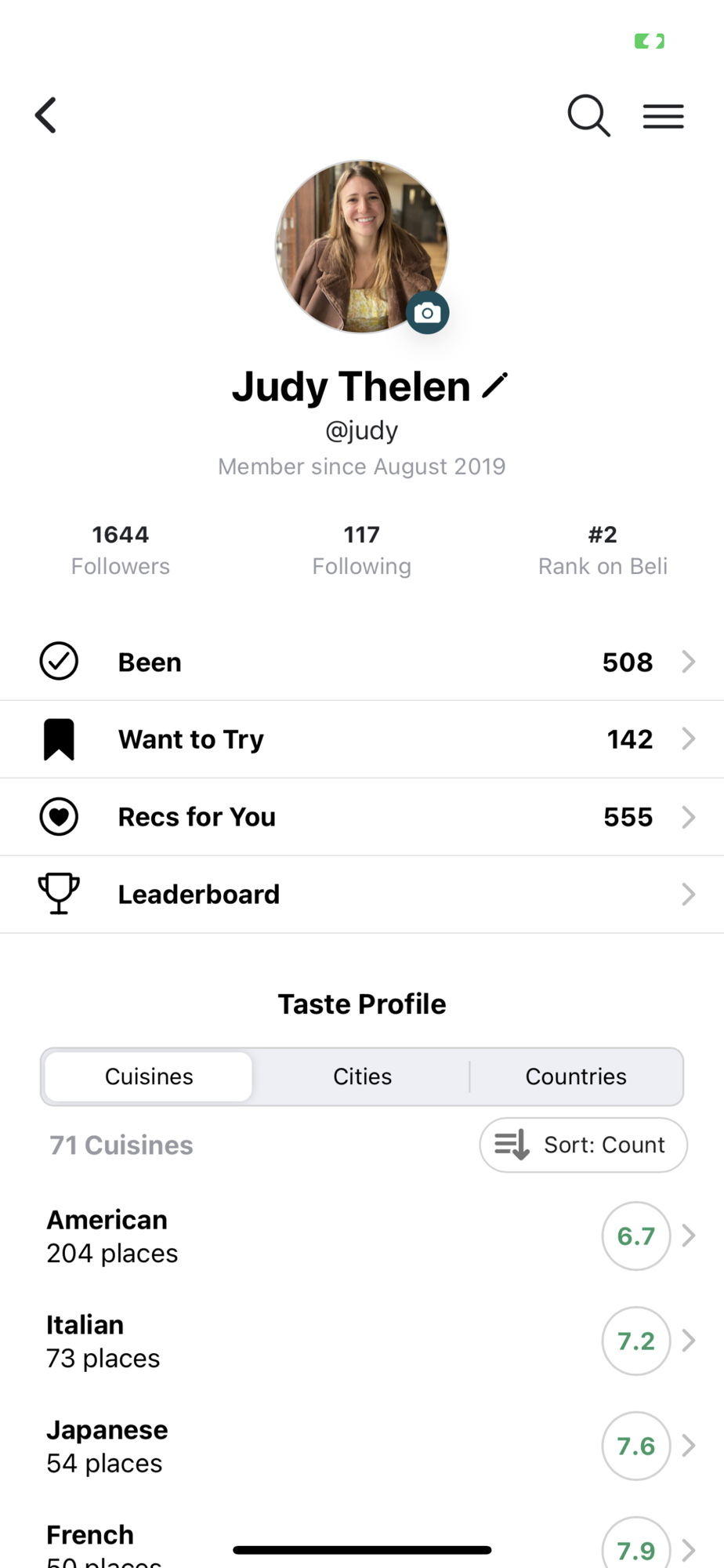Viewport: 724px width, 1568px height.
Task: View the 1644 Followers list
Action: (121, 550)
